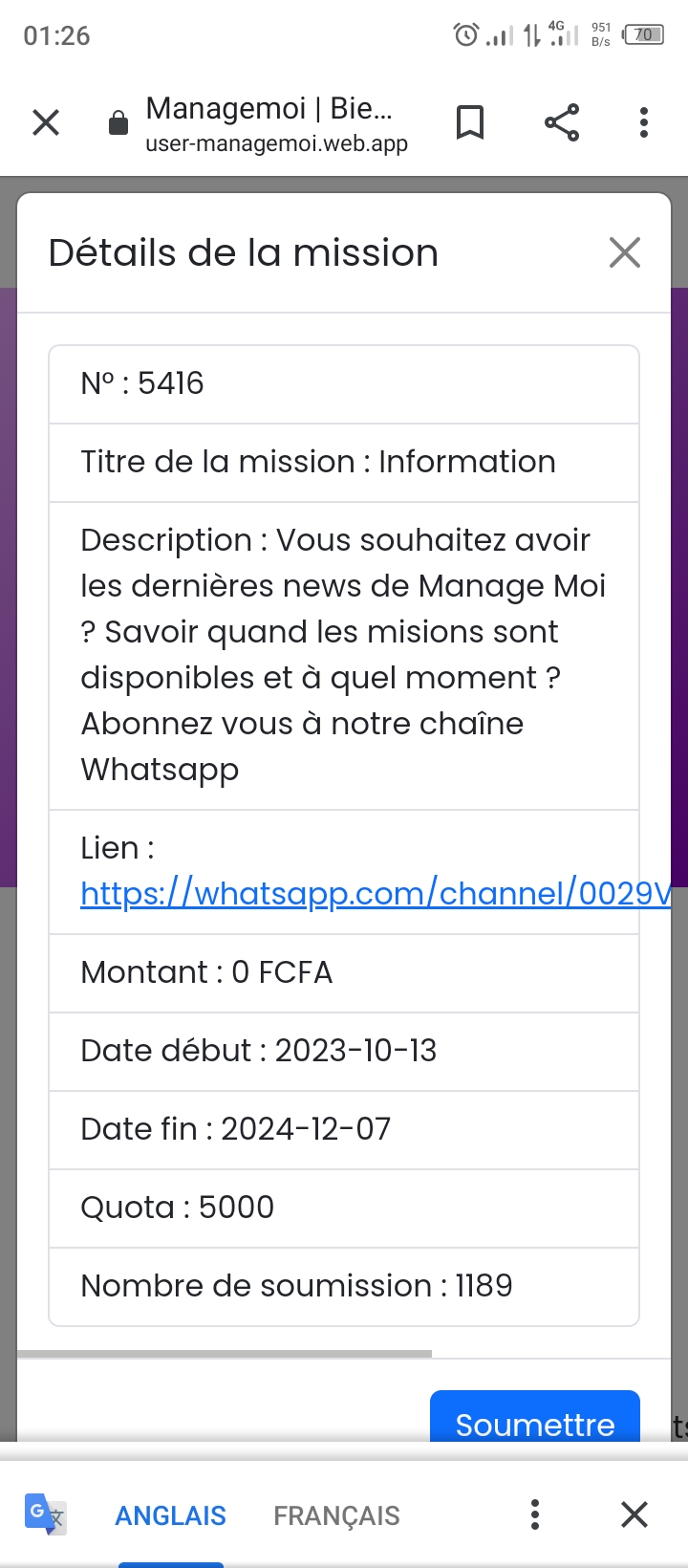Close the browser custom tab
688x1568 pixels.
[x=46, y=122]
